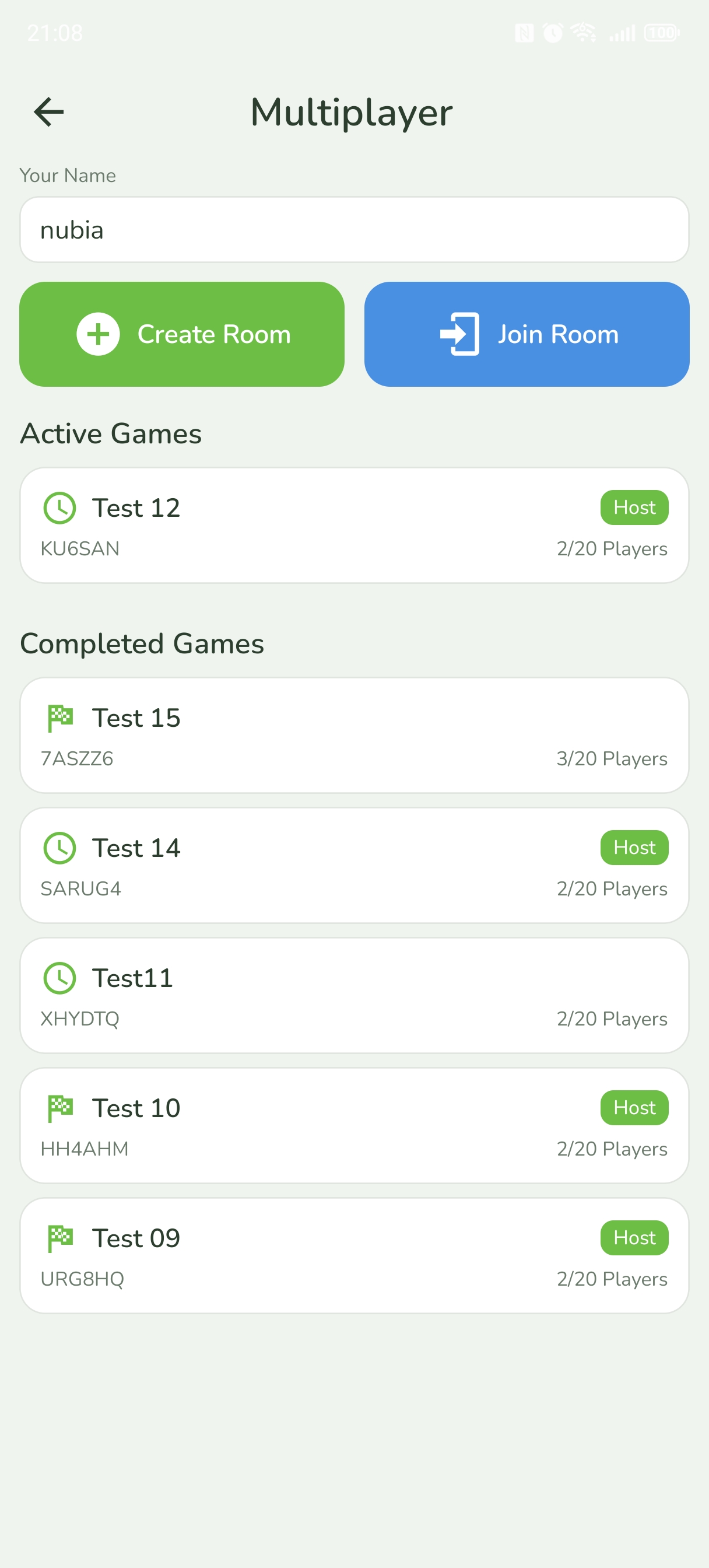Screen dimensions: 709x1568
Task: Click the flag icon beside Test 10
Action: (60, 1107)
